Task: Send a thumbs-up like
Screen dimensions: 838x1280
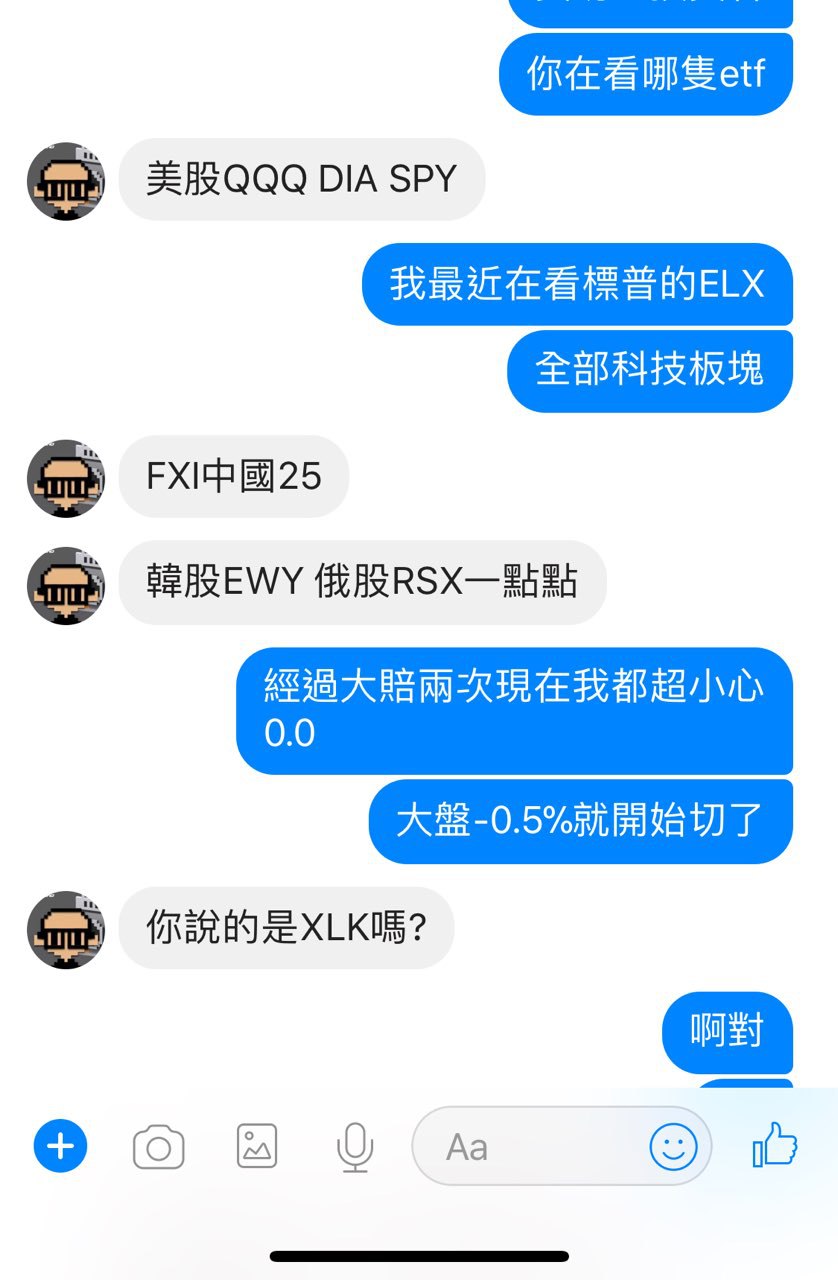Action: 775,1145
